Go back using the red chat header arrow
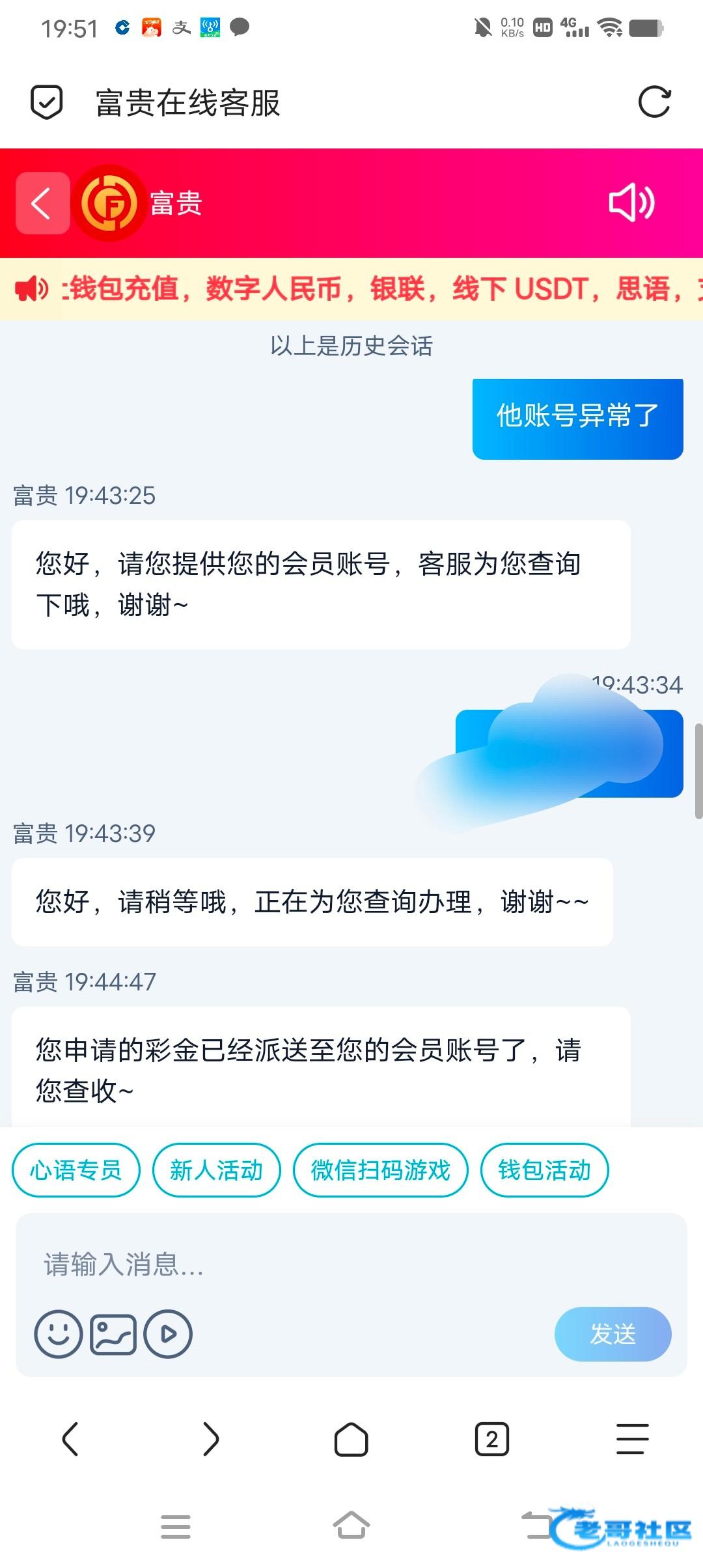The height and width of the screenshot is (1568, 703). tap(42, 203)
